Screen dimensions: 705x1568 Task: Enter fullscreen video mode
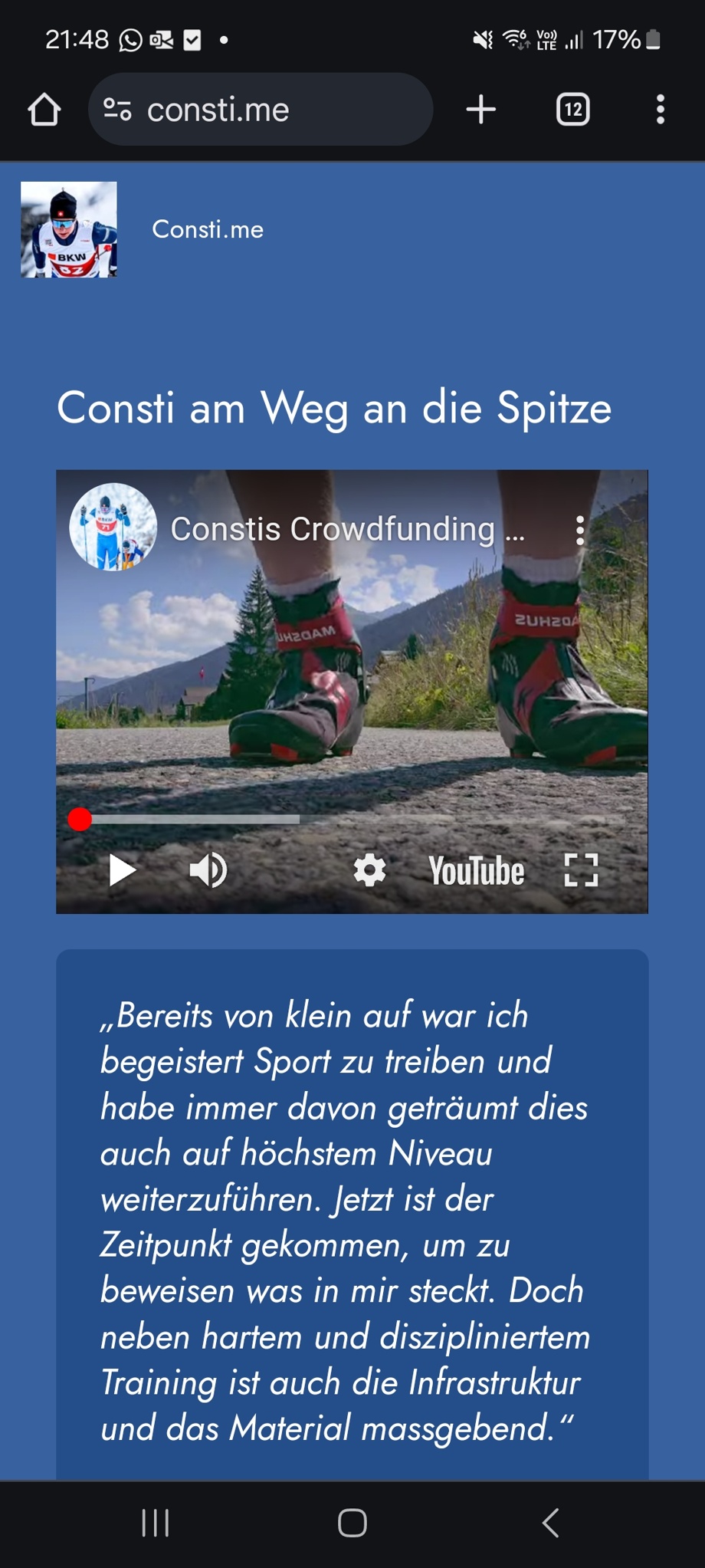click(x=581, y=870)
